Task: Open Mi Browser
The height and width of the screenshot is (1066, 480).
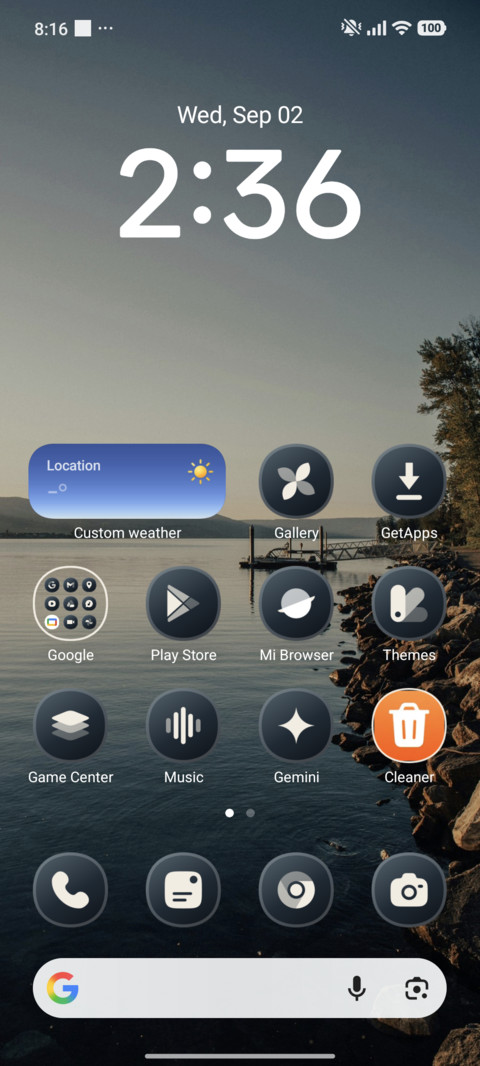Action: (x=296, y=603)
